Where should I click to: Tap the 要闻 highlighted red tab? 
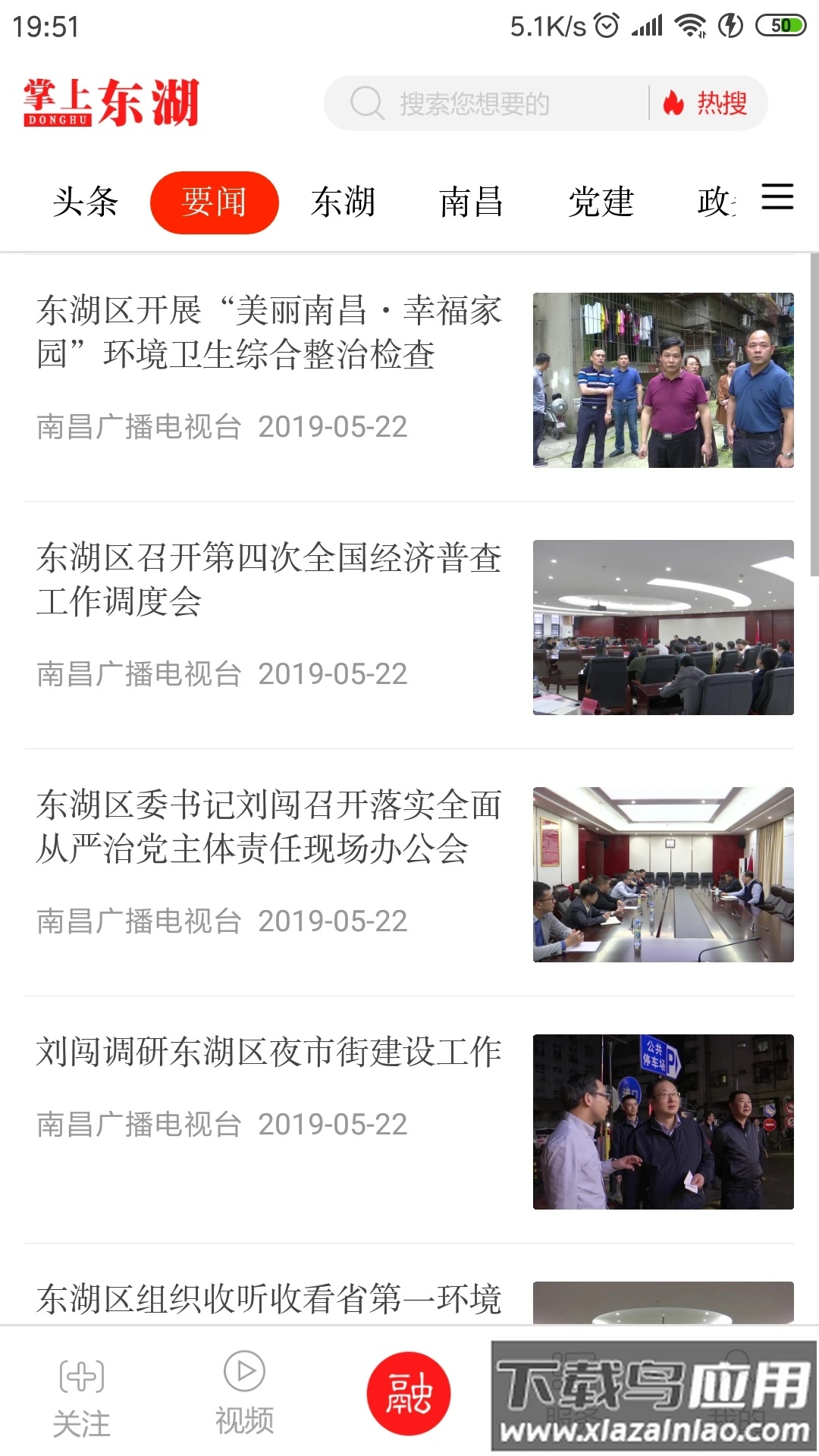pyautogui.click(x=215, y=200)
